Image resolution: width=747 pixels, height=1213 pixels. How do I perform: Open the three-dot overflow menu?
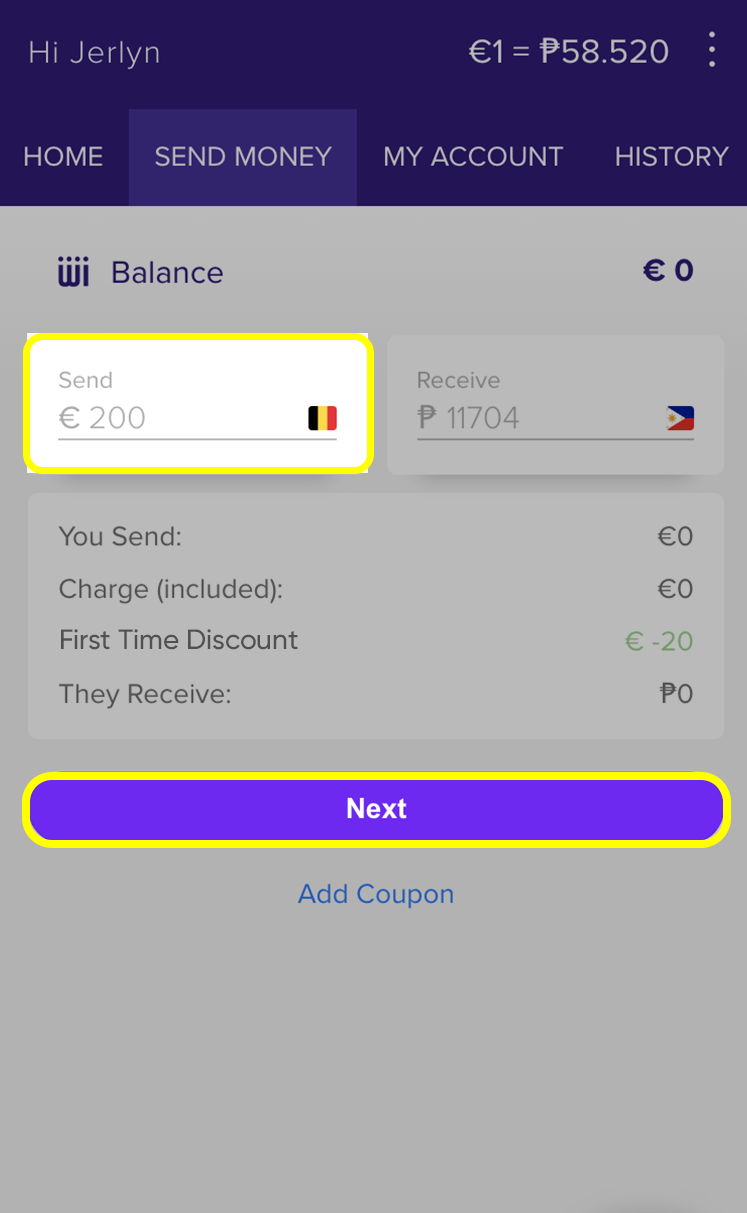[x=711, y=50]
